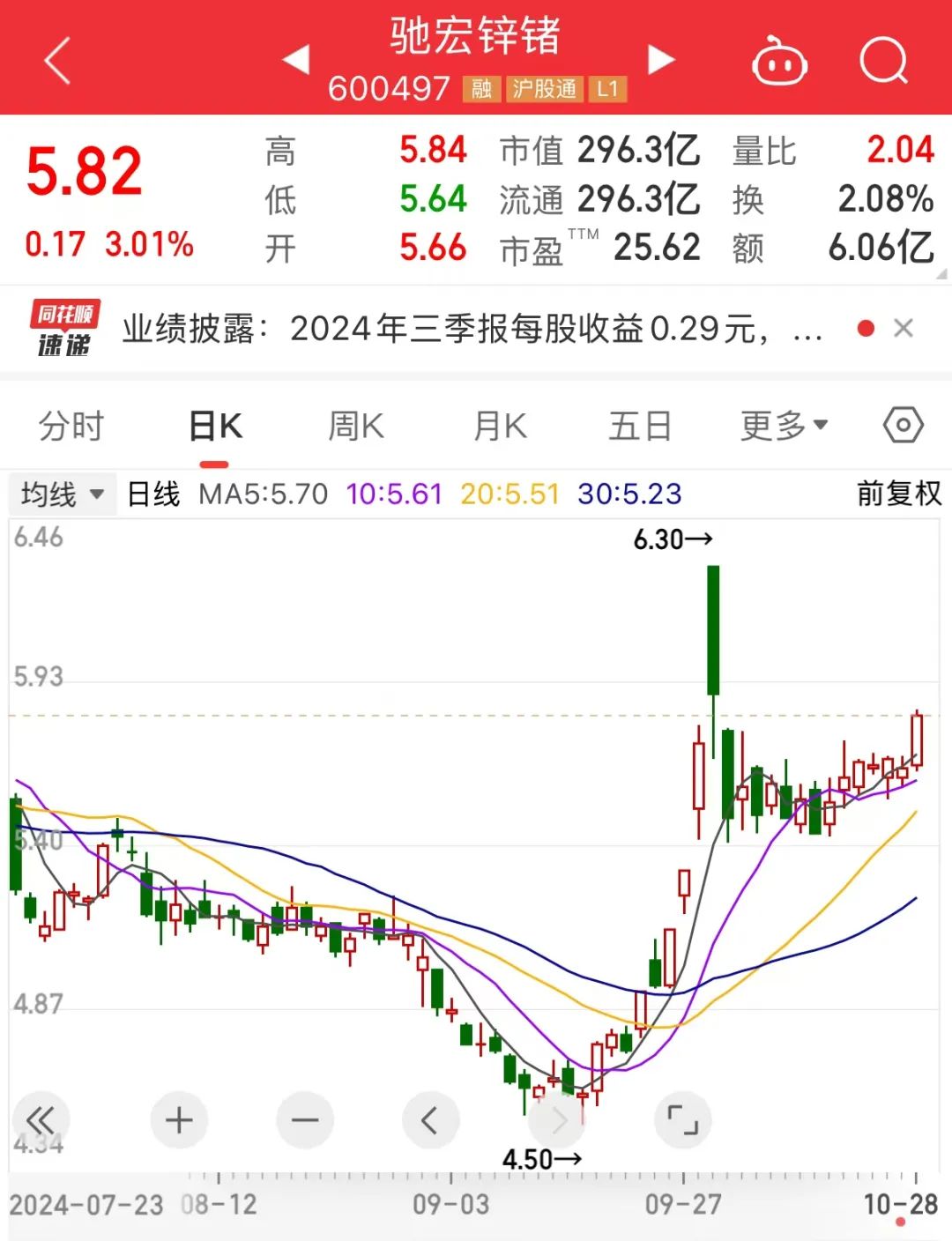Open the 均线 indicator dropdown
952x1241 pixels.
point(62,494)
